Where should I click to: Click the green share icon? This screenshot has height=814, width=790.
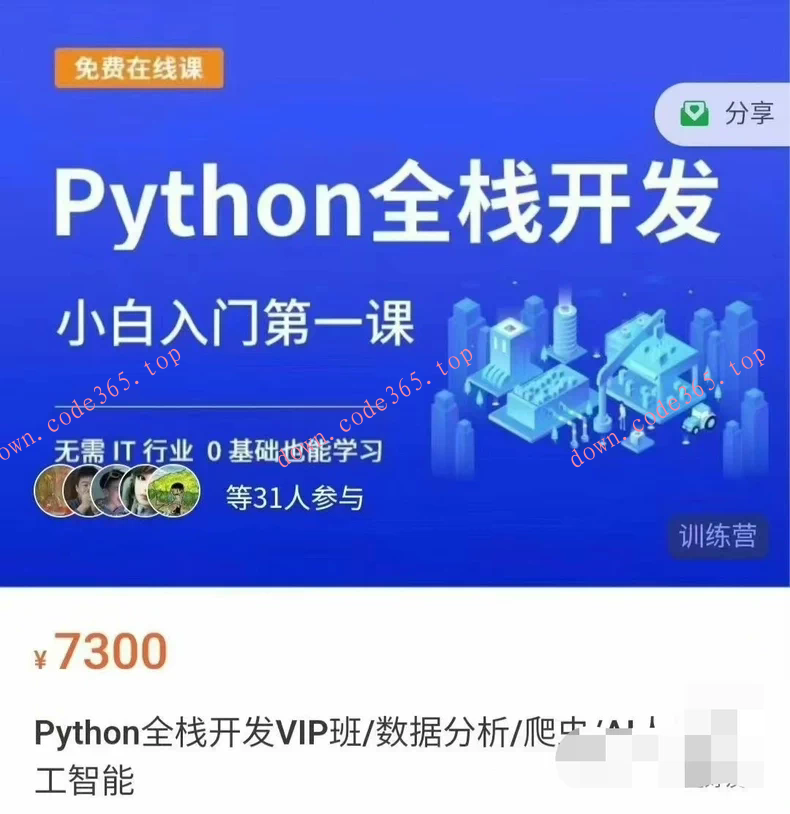click(695, 114)
